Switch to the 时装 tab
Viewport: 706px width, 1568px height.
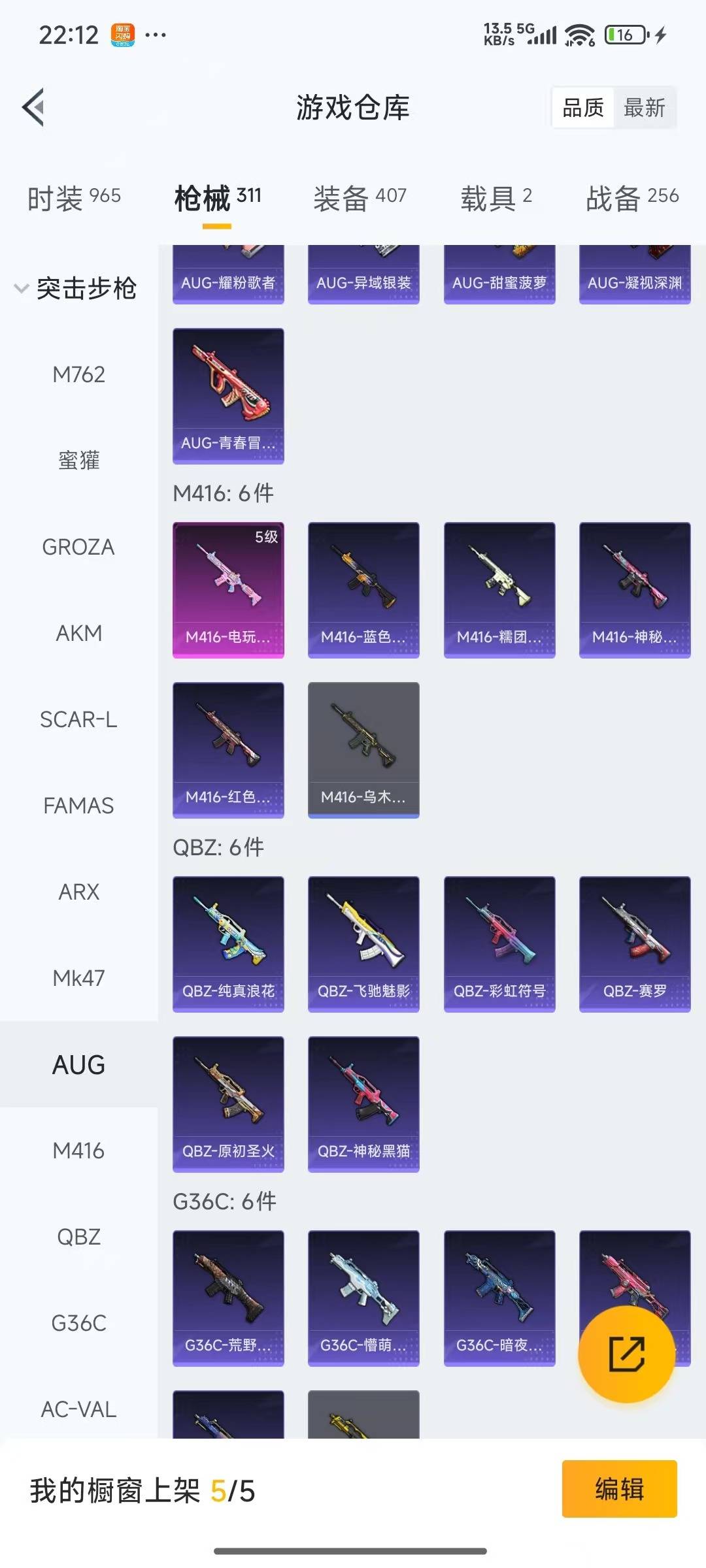[x=74, y=197]
